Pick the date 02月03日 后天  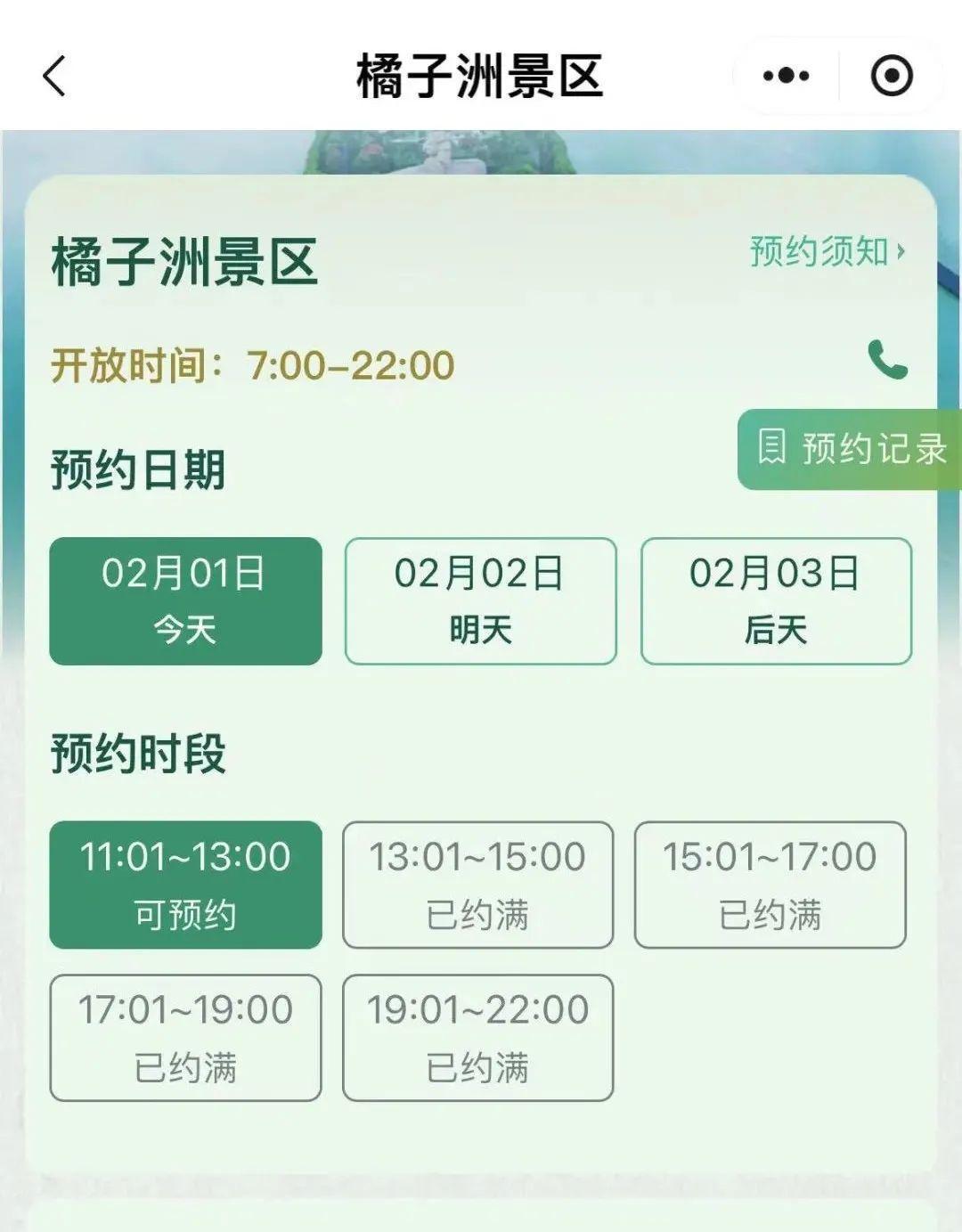point(776,600)
